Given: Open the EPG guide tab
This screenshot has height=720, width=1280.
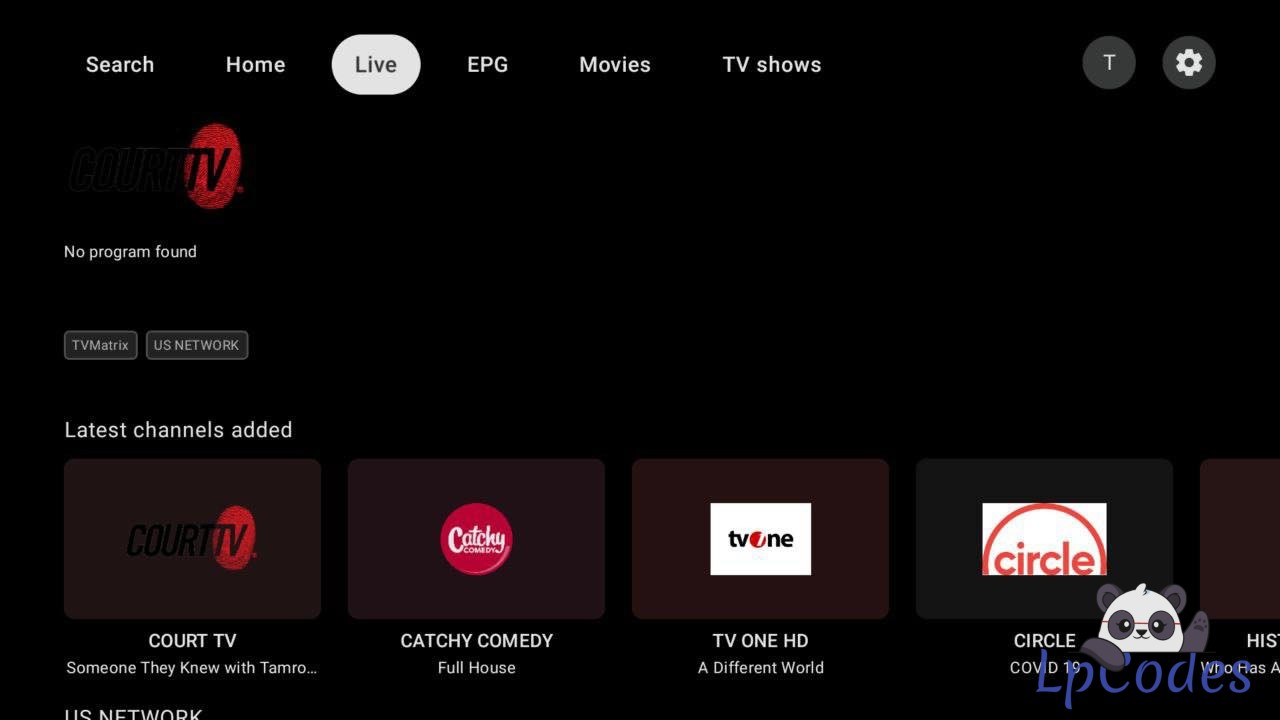Looking at the screenshot, I should [487, 64].
